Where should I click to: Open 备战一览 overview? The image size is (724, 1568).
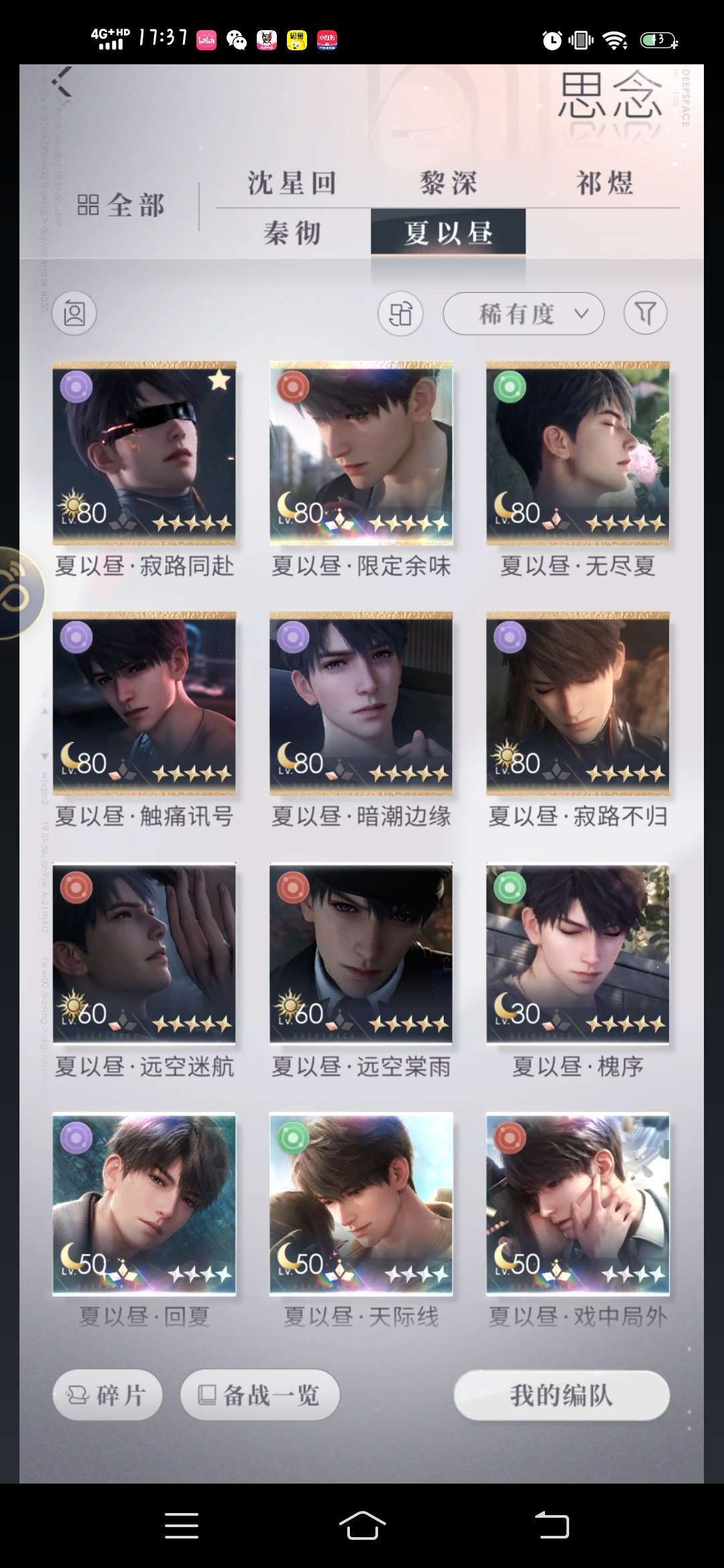coord(260,1395)
